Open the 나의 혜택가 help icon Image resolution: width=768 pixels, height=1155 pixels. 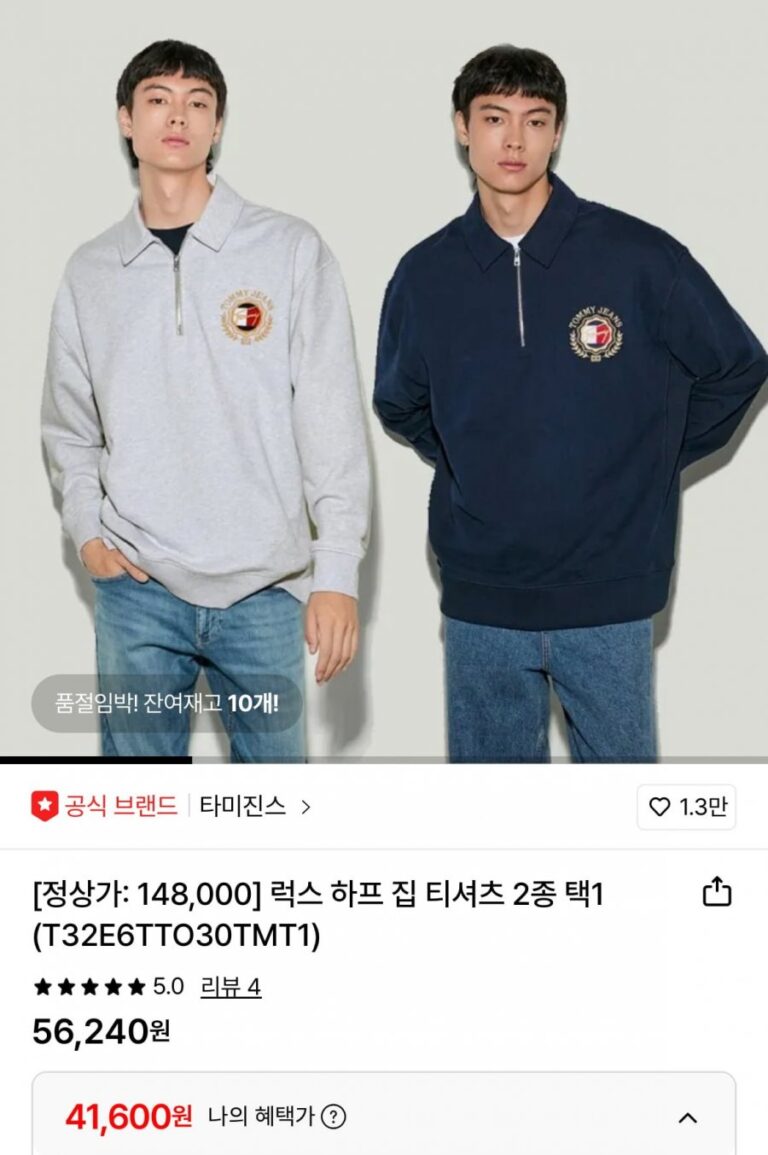click(333, 1117)
